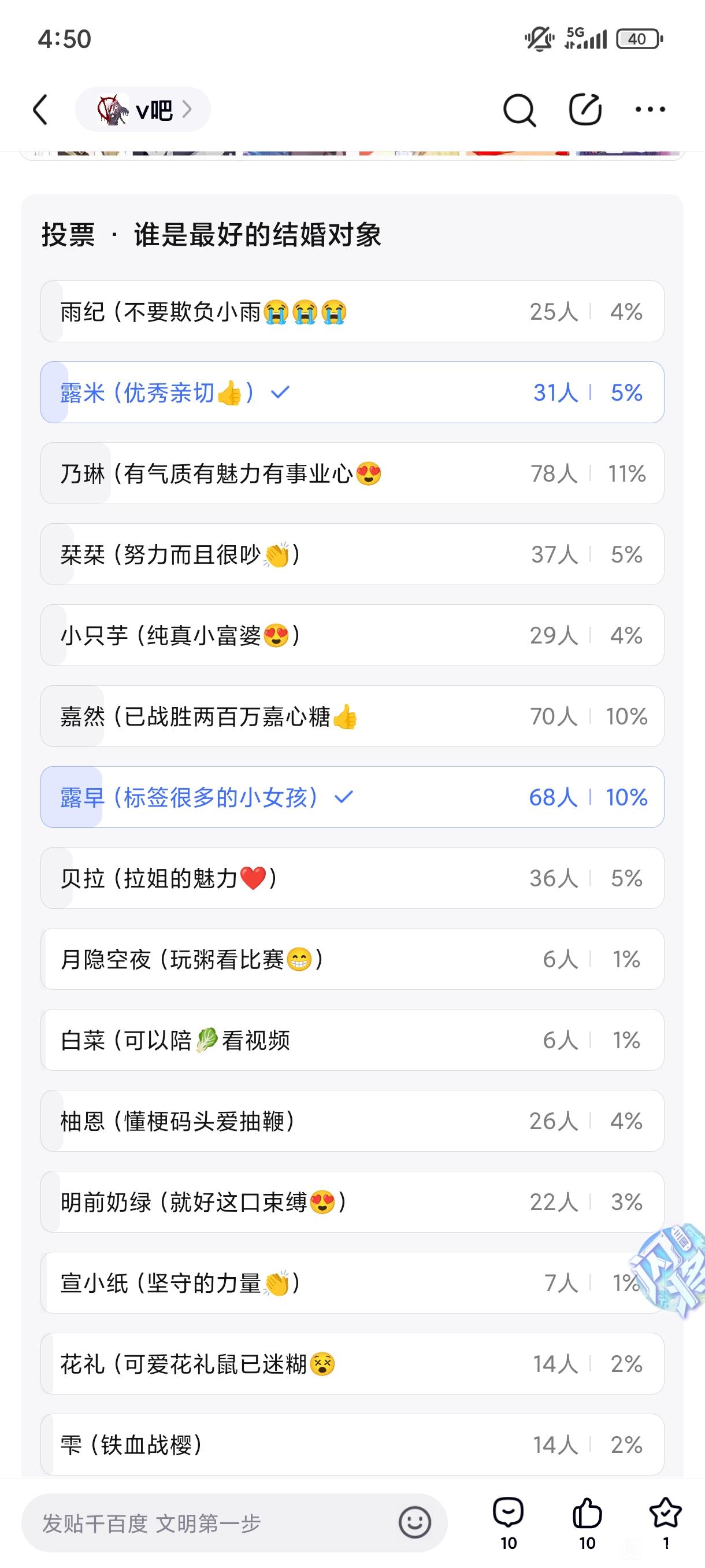705x1568 pixels.
Task: Tap the share post icon
Action: click(585, 110)
